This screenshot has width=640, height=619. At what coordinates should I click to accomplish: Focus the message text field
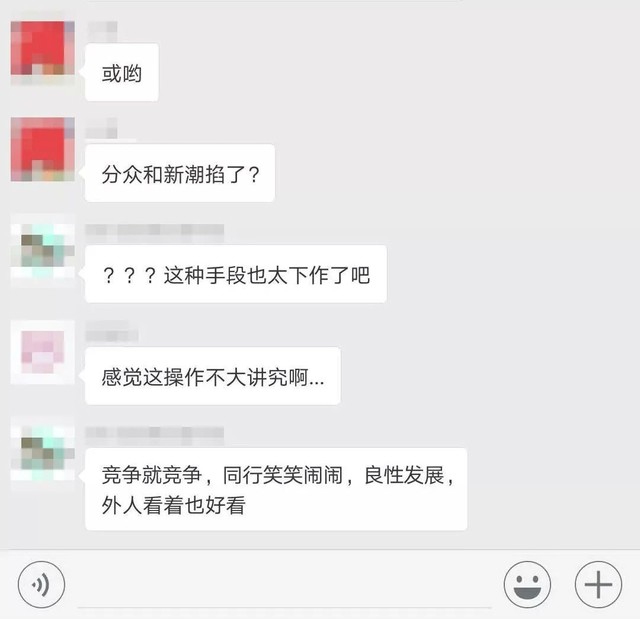(x=285, y=586)
